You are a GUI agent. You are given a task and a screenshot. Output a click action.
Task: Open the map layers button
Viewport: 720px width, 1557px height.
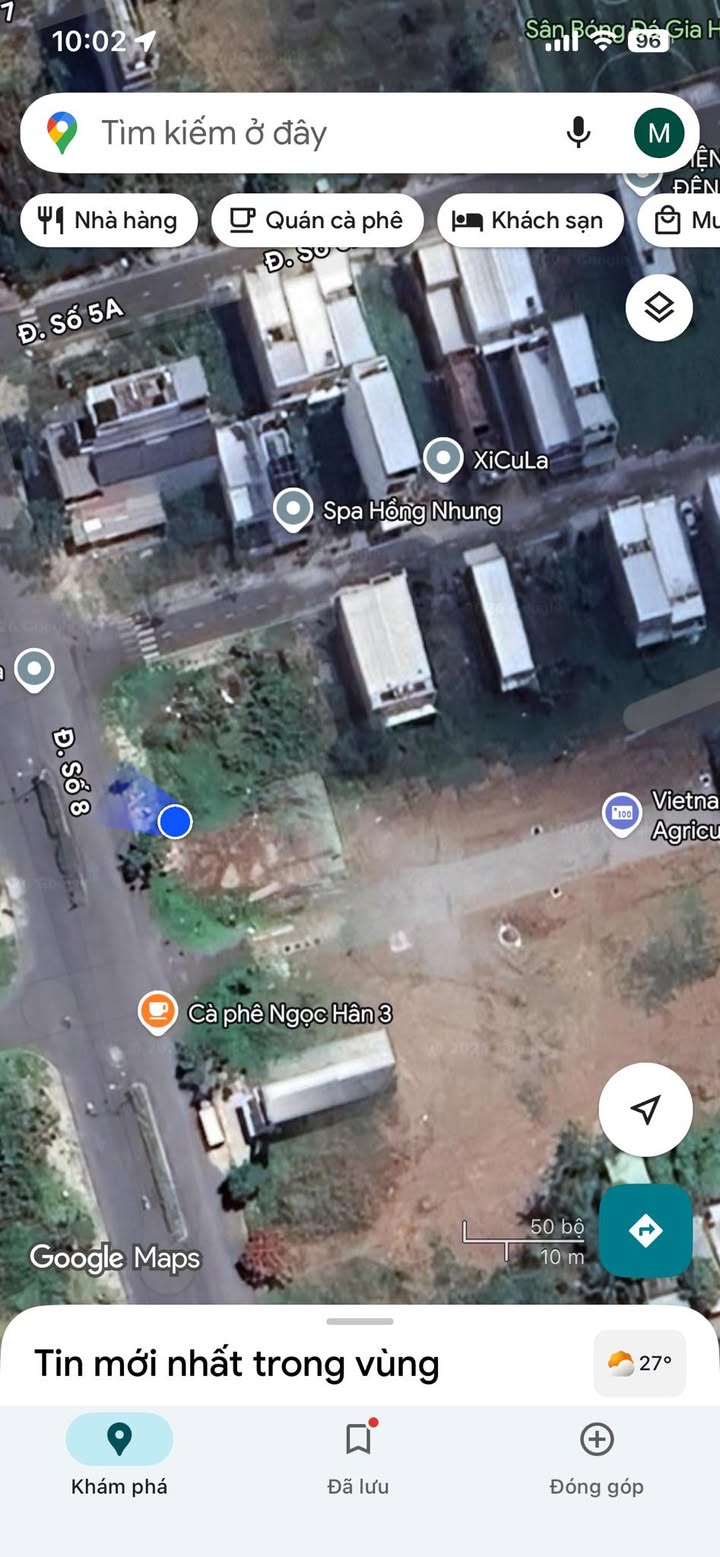click(659, 308)
